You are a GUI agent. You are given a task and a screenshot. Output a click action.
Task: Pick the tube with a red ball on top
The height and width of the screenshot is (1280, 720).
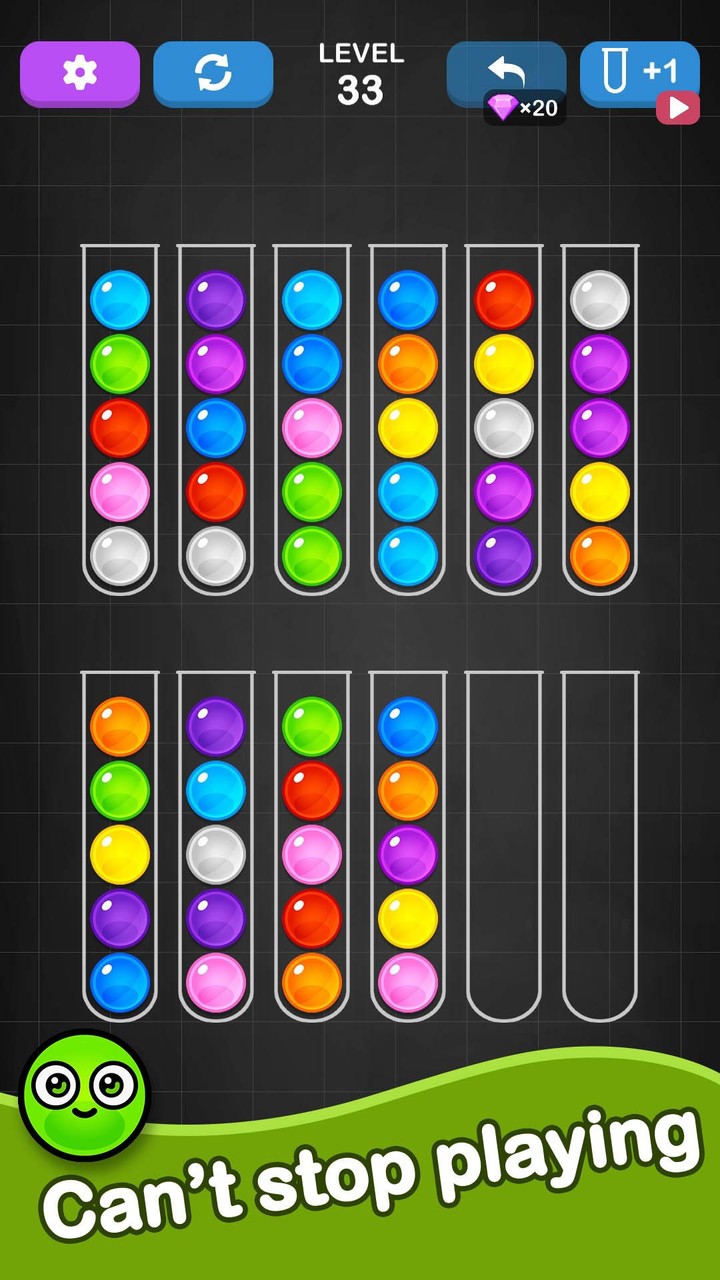(x=504, y=420)
